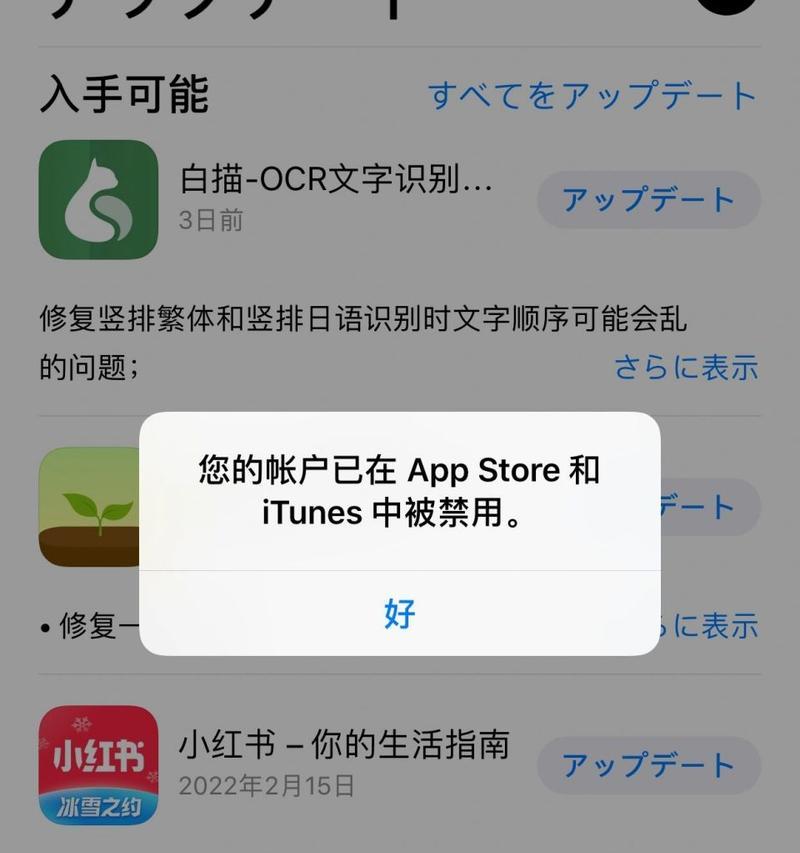Tap すべてをアップデート to update all apps
800x853 pixels.
592,96
